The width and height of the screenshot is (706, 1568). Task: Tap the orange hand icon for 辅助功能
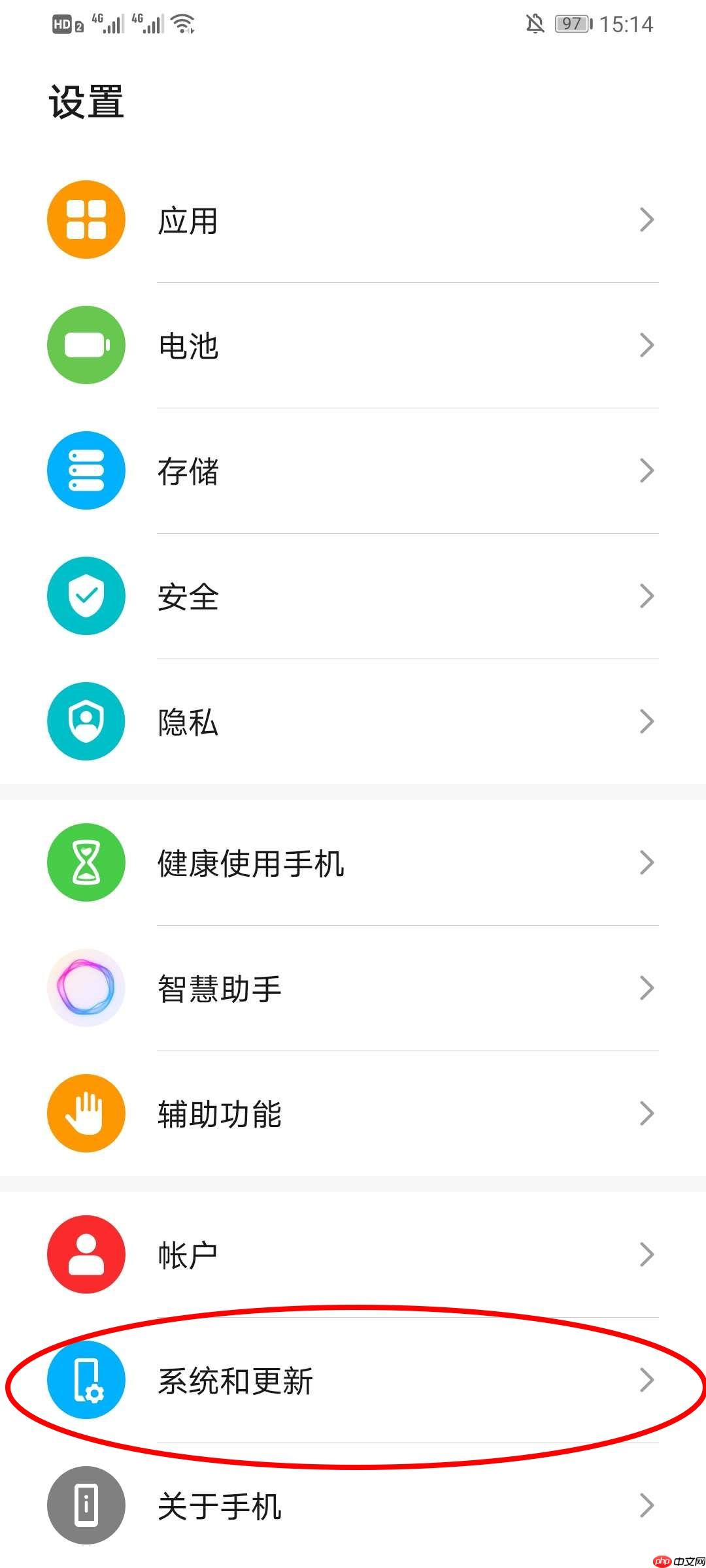tap(85, 1114)
